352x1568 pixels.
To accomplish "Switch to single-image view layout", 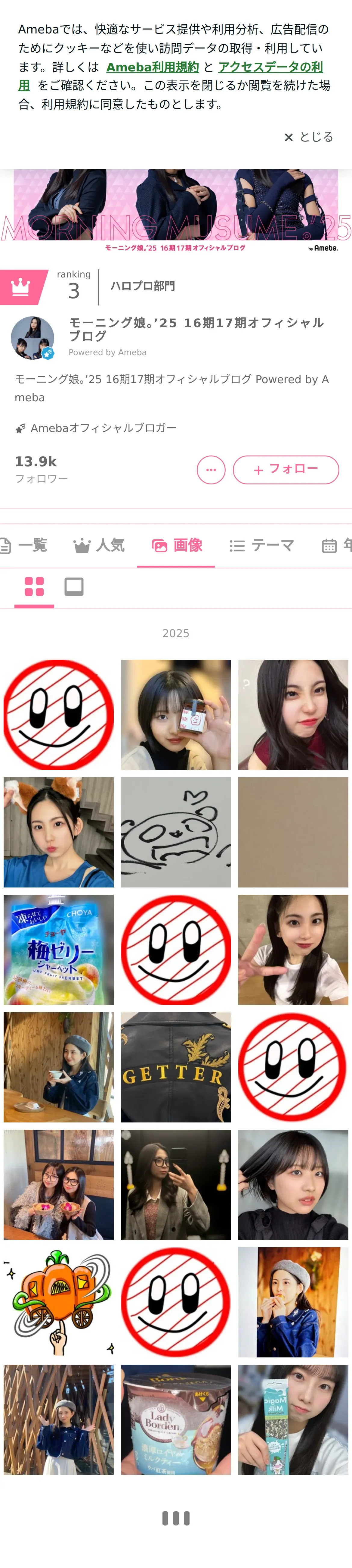I will click(x=74, y=587).
